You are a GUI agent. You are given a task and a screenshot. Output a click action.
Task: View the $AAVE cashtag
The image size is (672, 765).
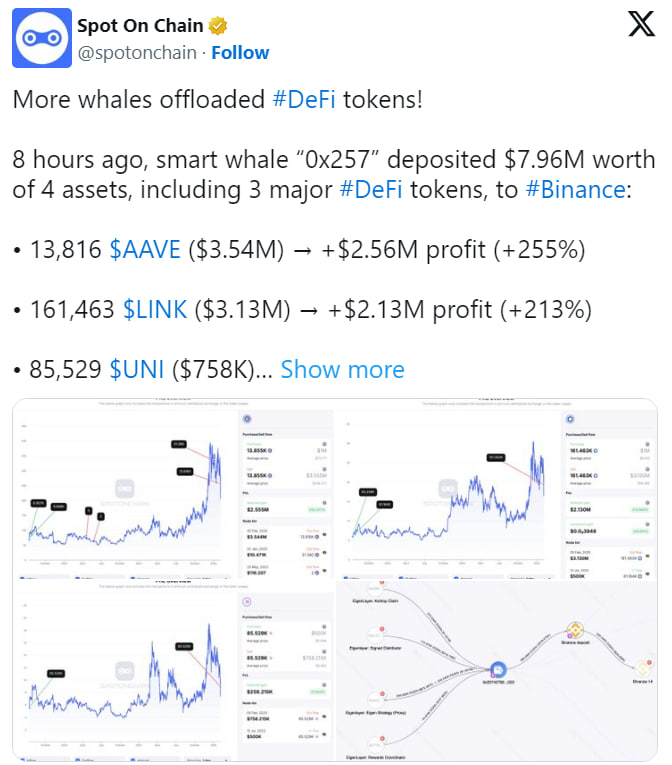[145, 250]
